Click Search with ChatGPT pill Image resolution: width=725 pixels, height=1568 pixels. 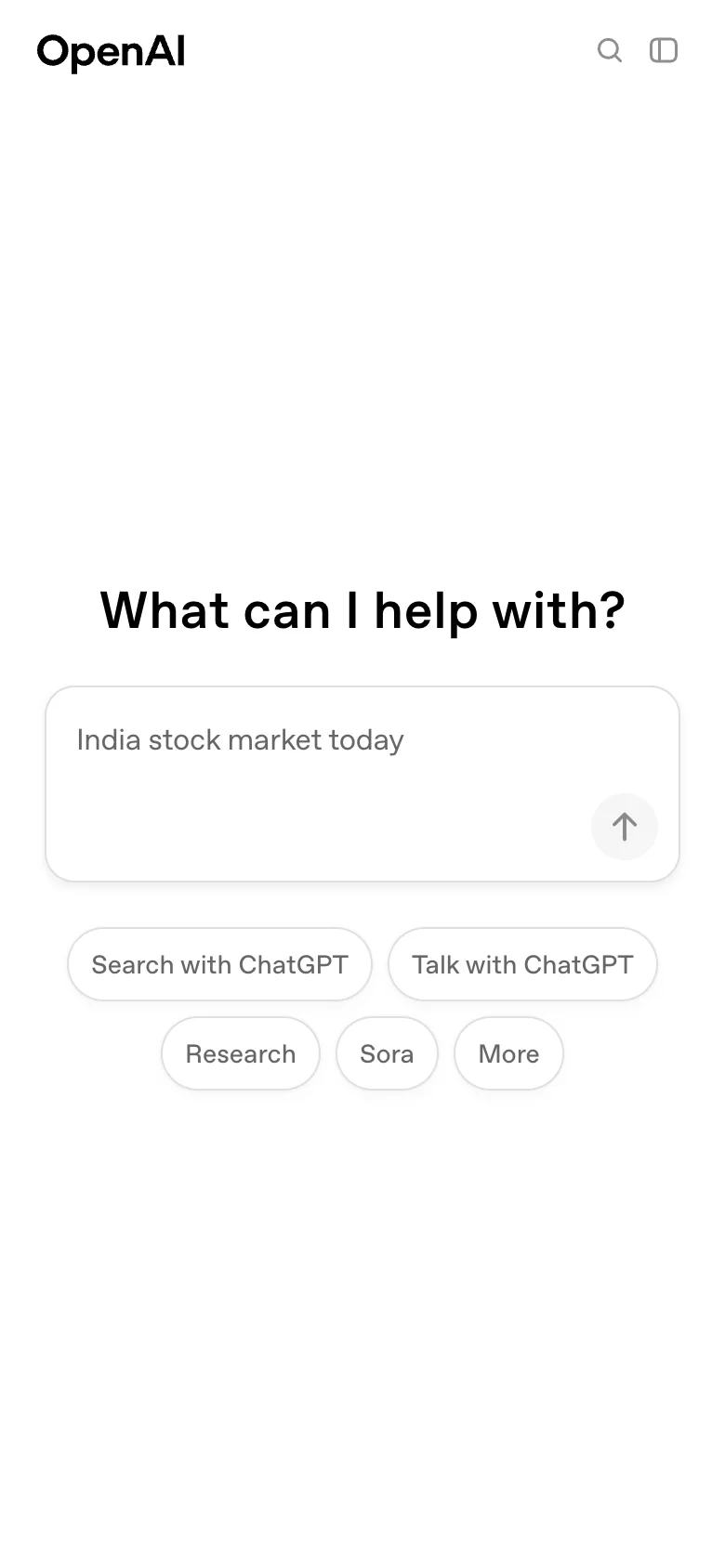point(219,964)
